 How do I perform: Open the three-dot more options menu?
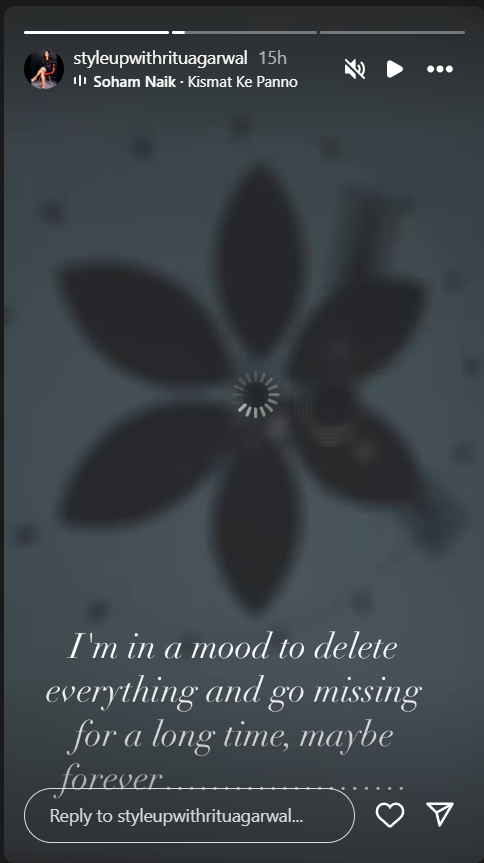(x=440, y=69)
